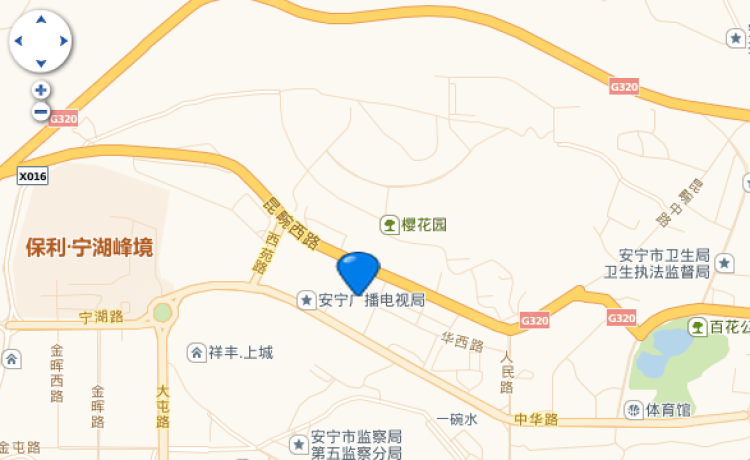Pan the map up with the arrow
The height and width of the screenshot is (460, 750).
(x=41, y=19)
